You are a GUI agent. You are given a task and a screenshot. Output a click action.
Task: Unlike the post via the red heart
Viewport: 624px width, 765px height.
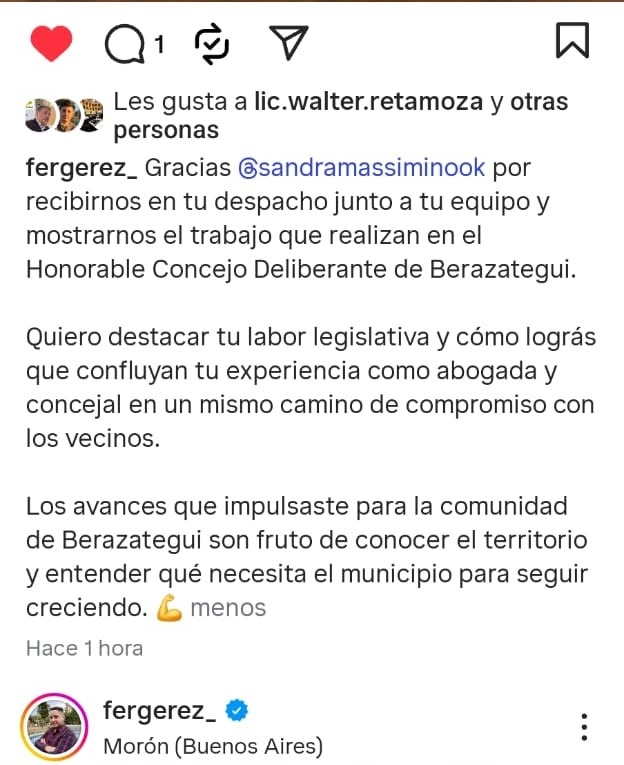pyautogui.click(x=50, y=42)
